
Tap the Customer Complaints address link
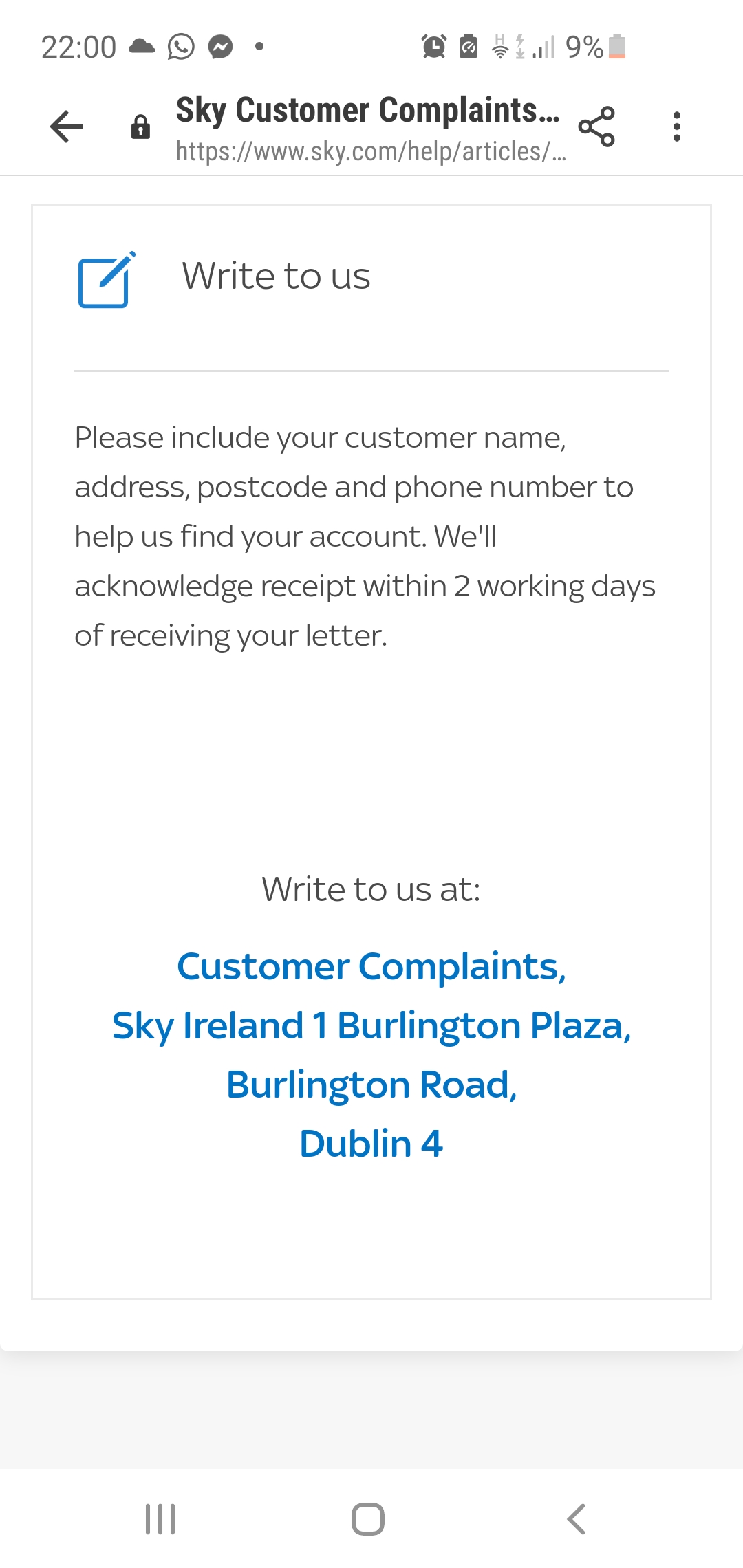371,966
